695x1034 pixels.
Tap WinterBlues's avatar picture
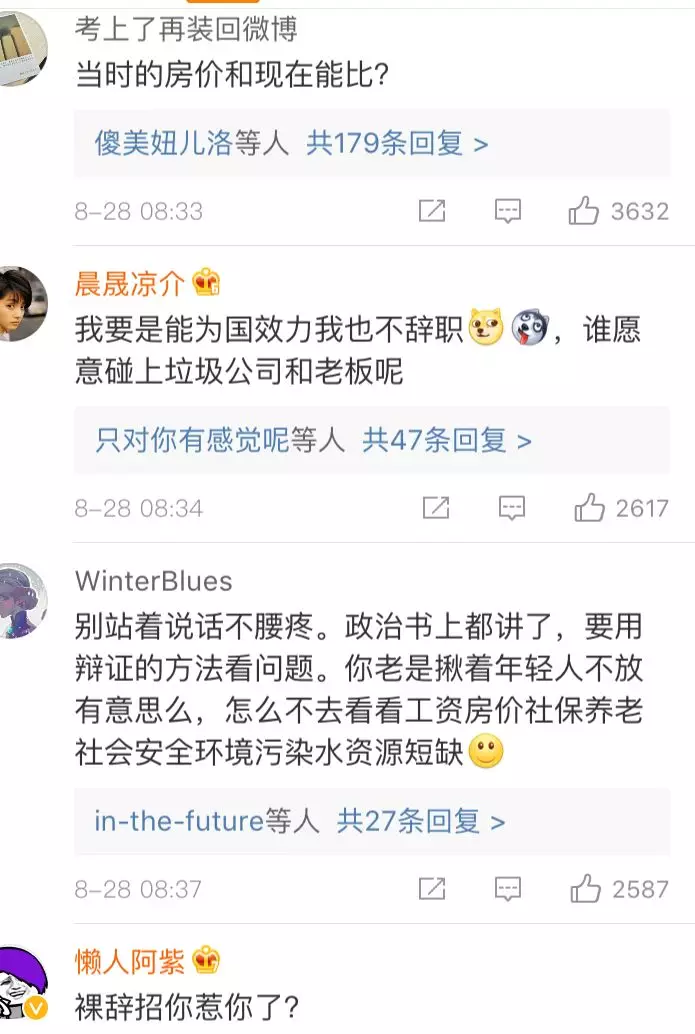coord(22,600)
